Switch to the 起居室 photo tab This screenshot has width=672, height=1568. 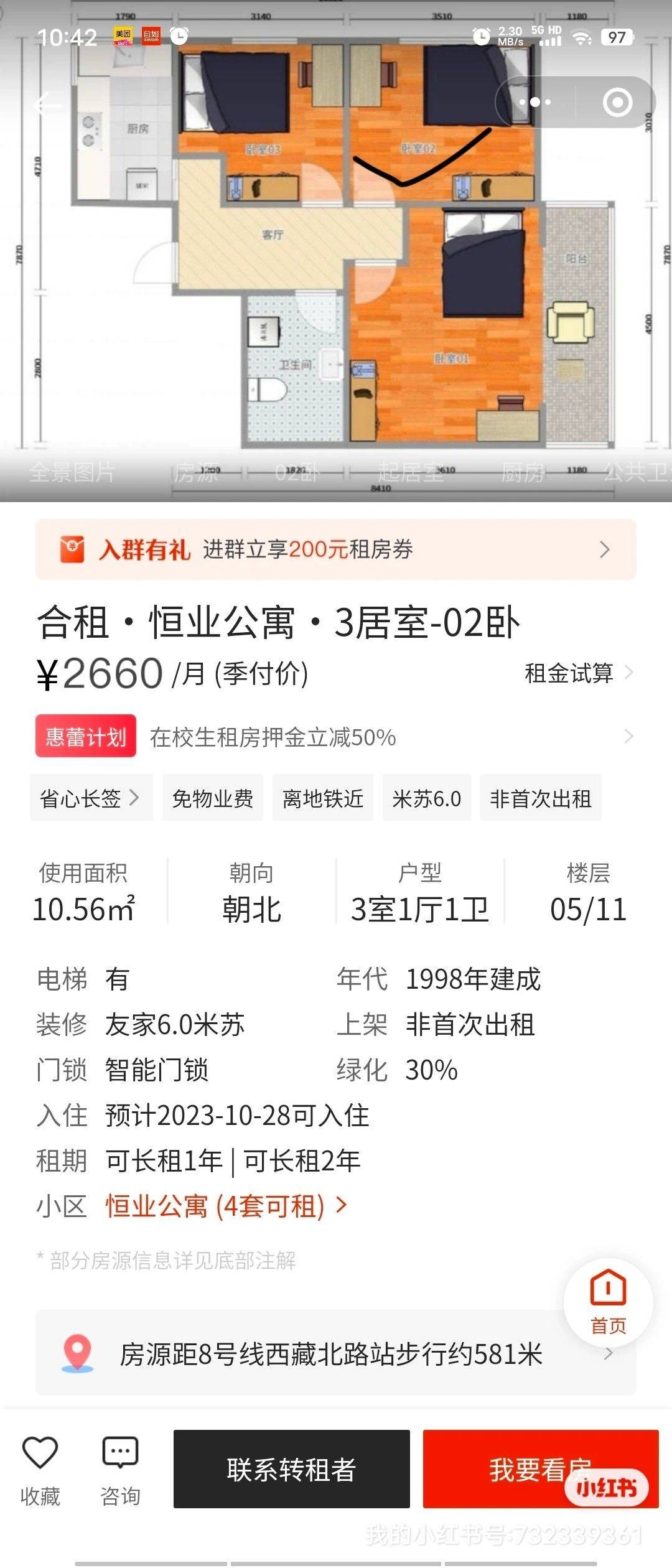coord(411,473)
